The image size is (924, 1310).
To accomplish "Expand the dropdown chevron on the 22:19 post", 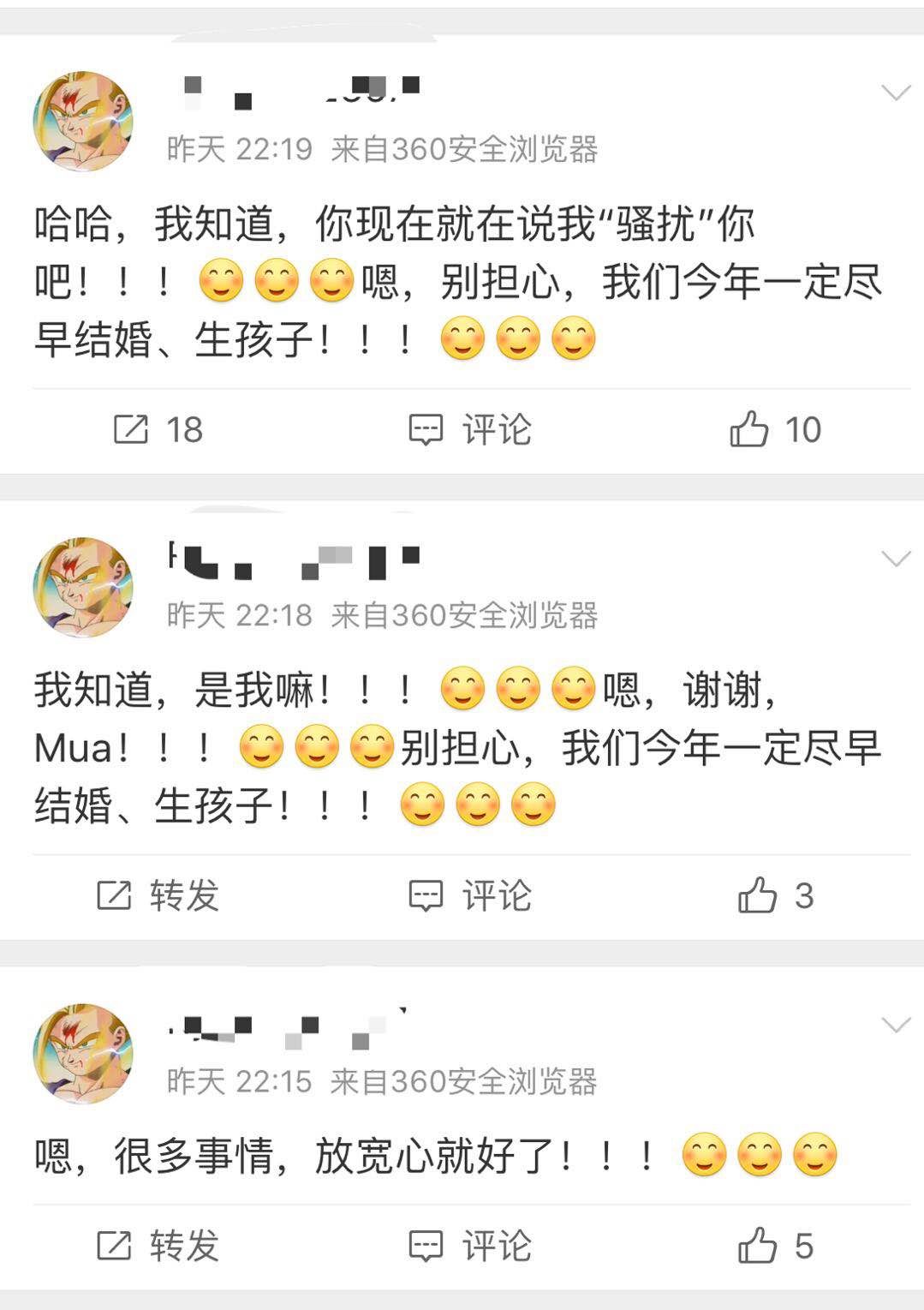I will 896,93.
